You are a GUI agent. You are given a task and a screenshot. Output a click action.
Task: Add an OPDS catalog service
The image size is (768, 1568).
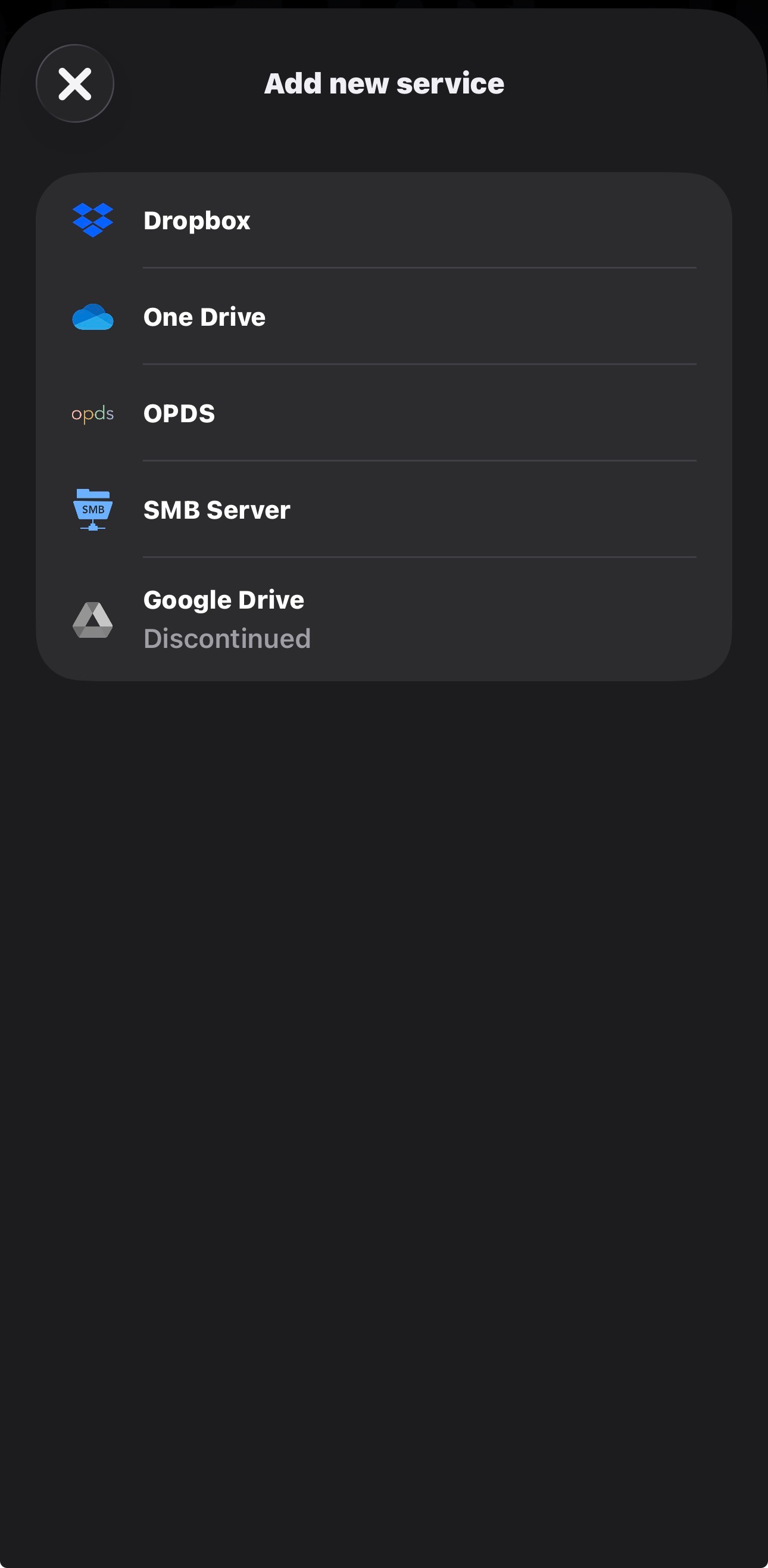tap(383, 414)
